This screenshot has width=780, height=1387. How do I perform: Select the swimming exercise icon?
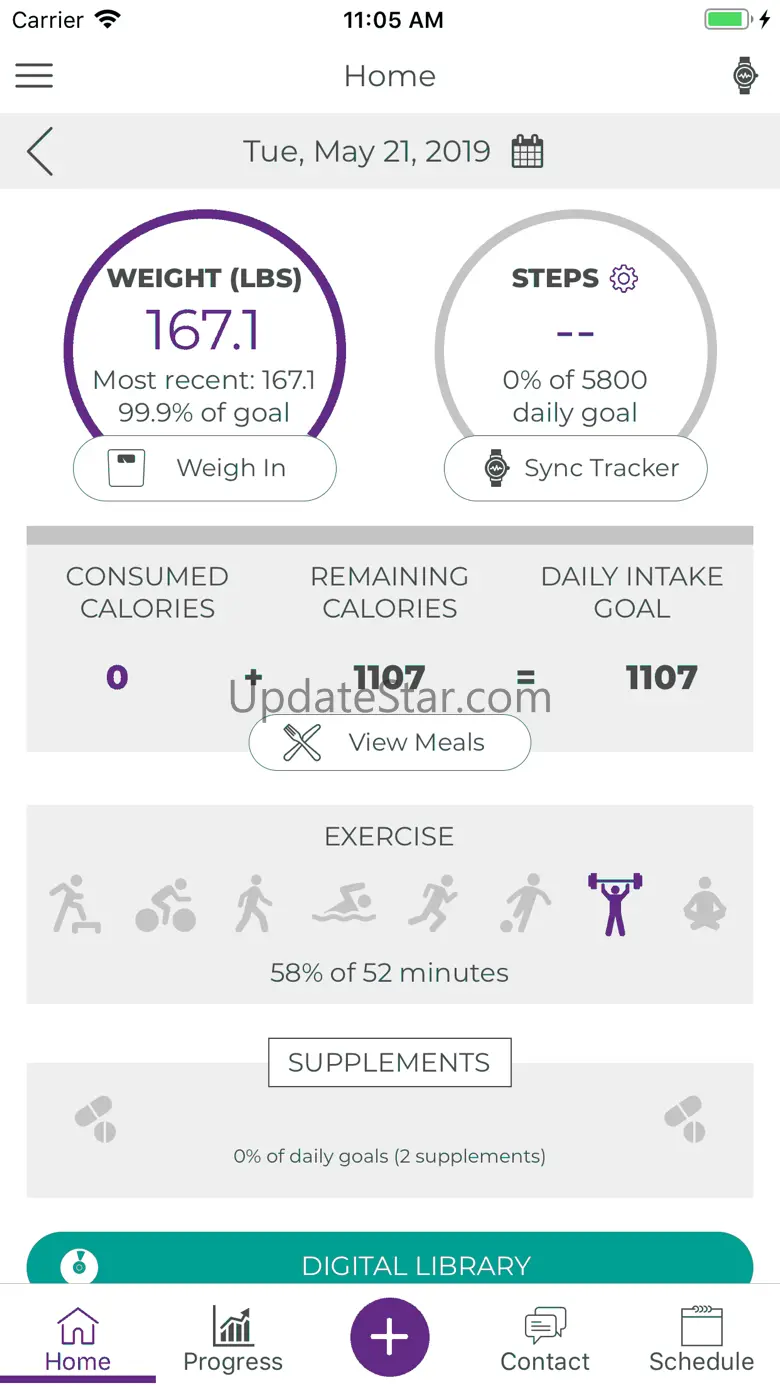coord(343,905)
